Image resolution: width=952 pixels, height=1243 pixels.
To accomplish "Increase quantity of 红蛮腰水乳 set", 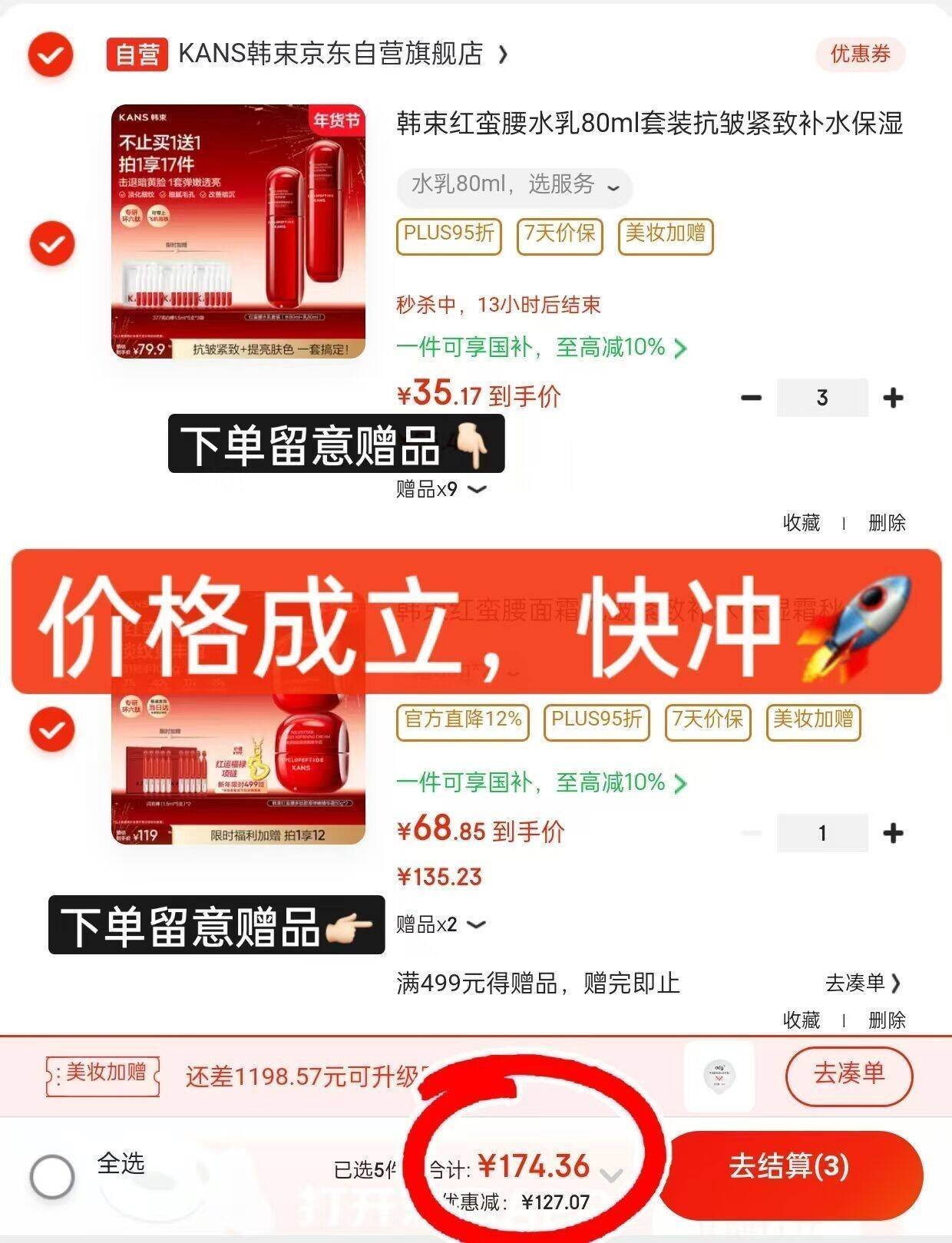I will click(893, 398).
